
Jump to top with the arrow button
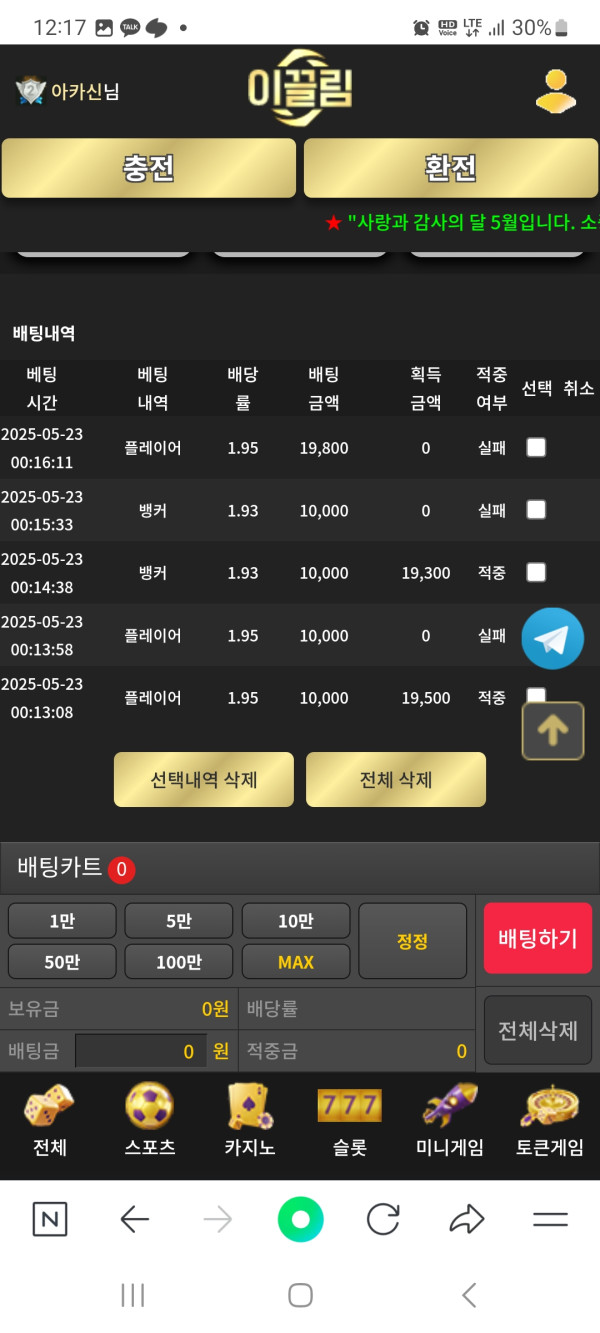point(552,731)
